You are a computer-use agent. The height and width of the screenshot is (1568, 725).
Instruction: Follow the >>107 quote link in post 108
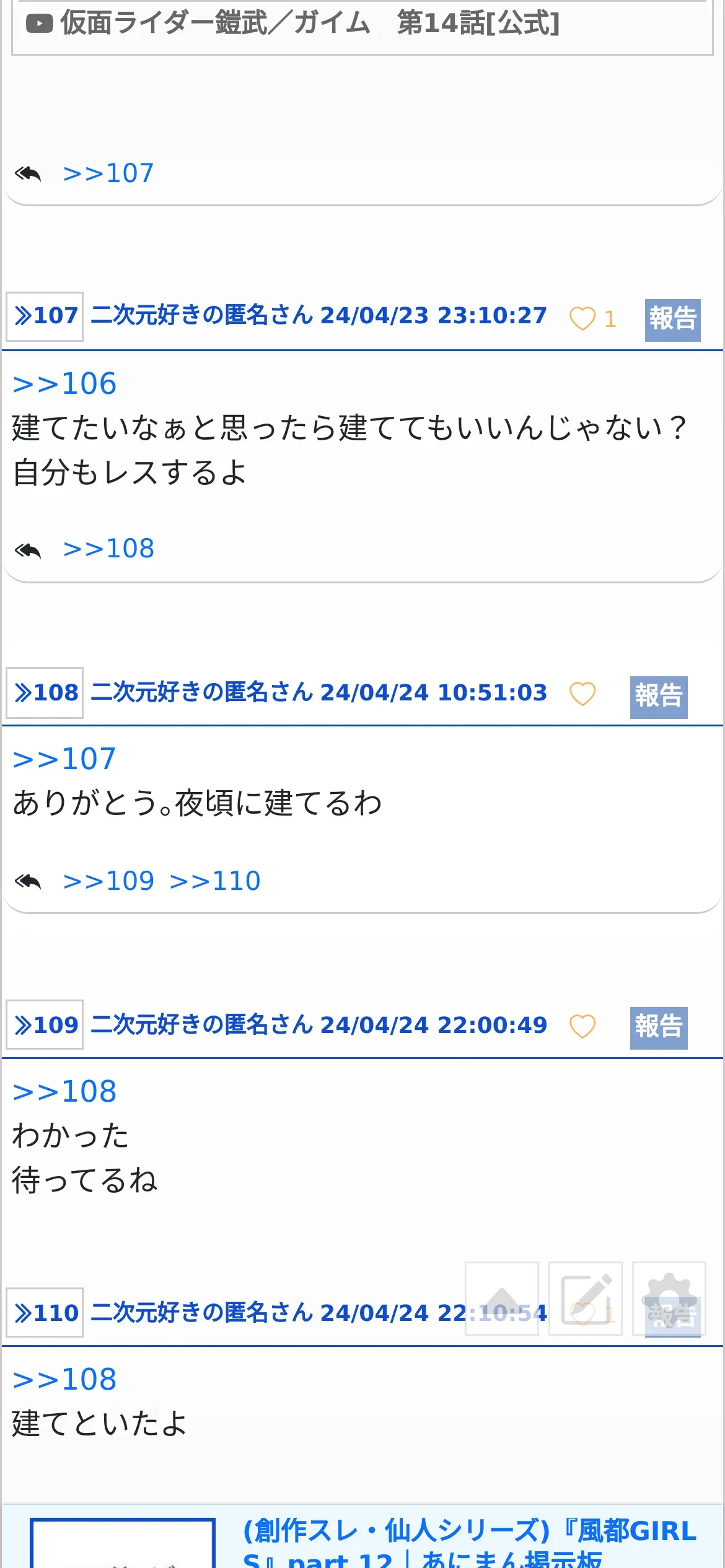(x=64, y=759)
